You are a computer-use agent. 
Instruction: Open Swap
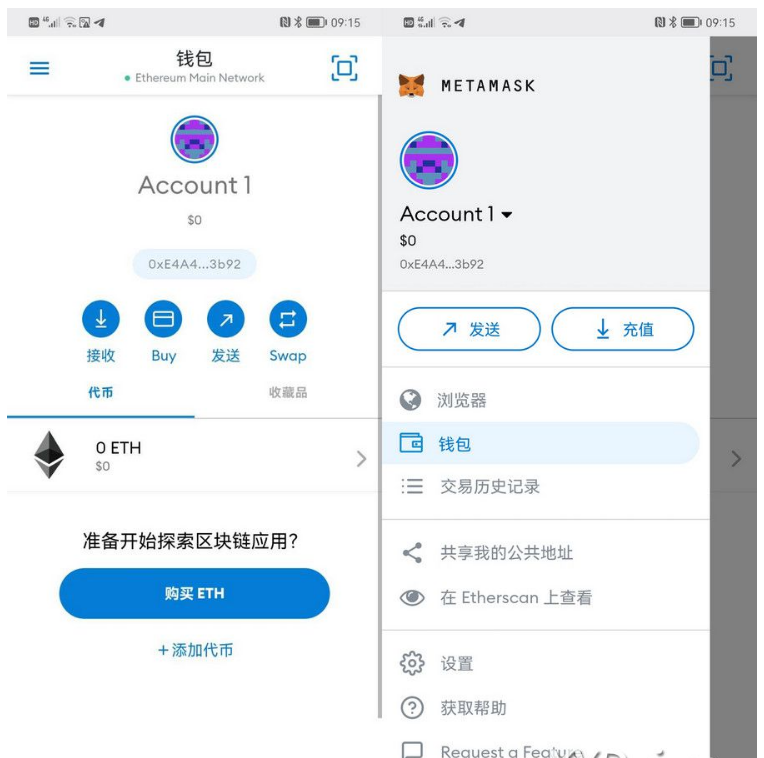(x=288, y=319)
